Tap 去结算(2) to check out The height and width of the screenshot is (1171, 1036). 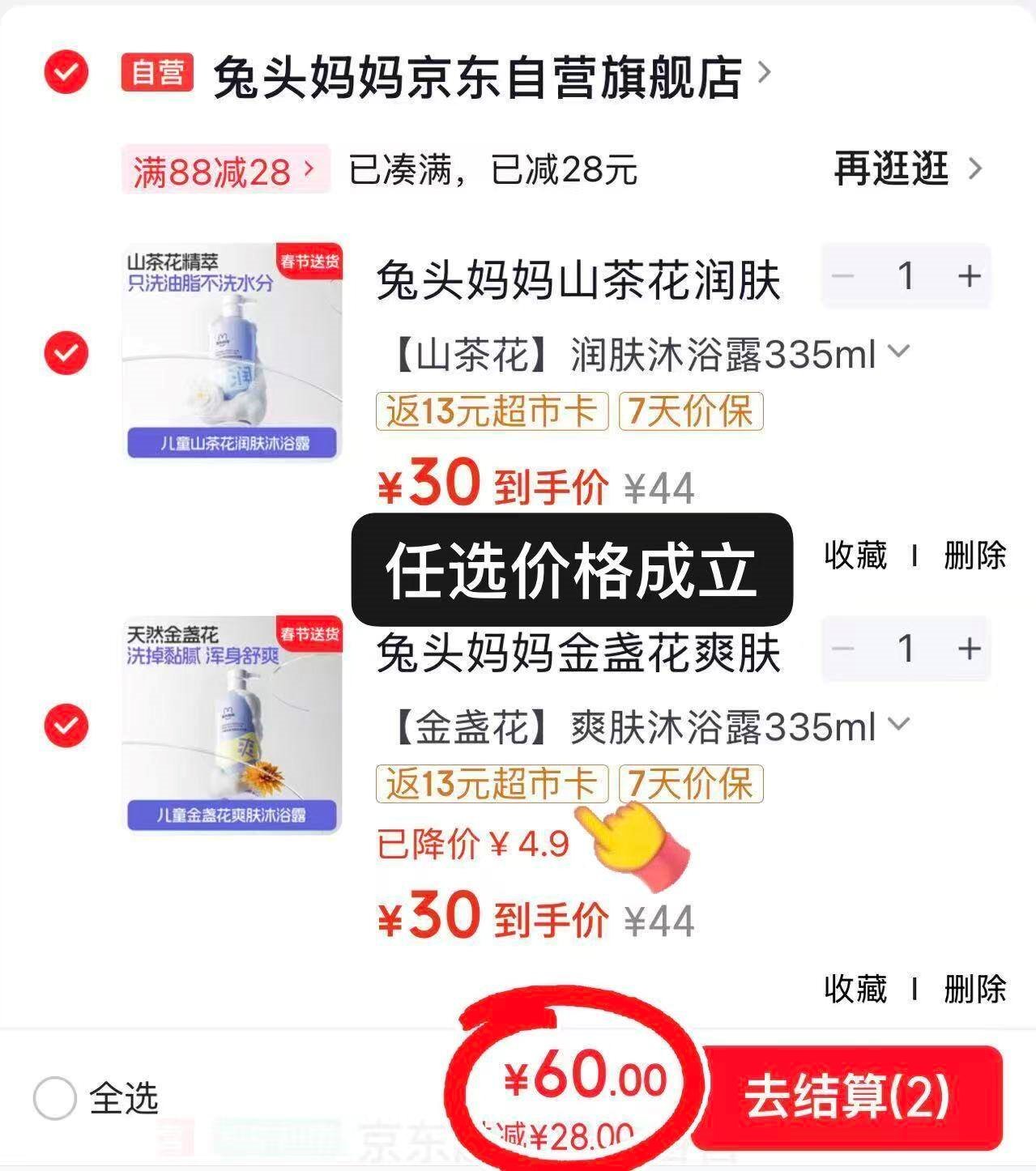click(847, 1097)
